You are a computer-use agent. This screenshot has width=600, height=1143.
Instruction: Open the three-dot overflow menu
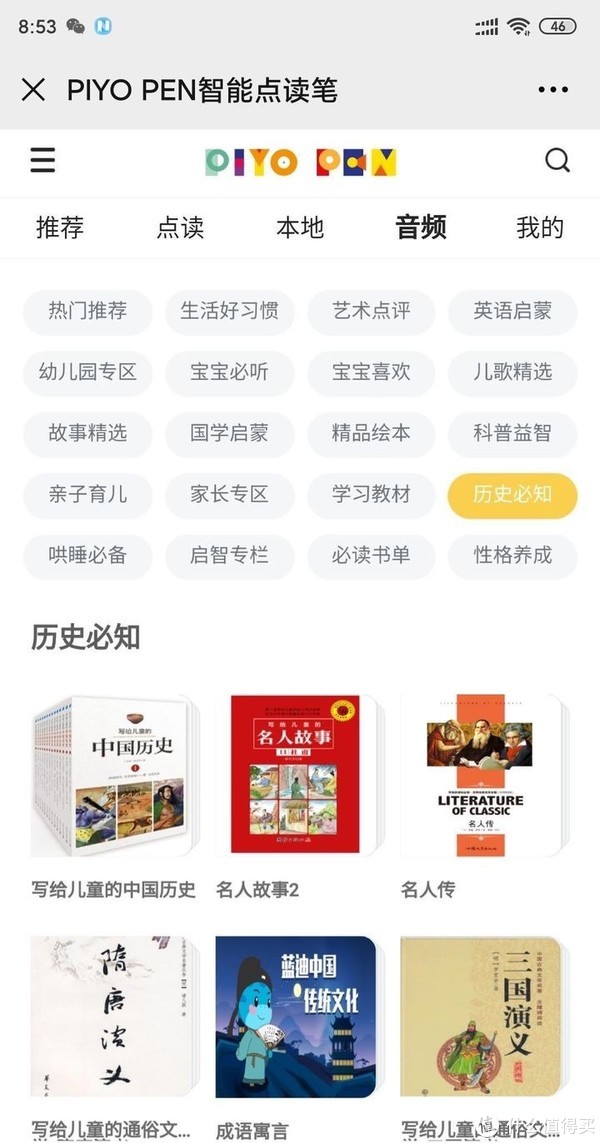[x=553, y=90]
